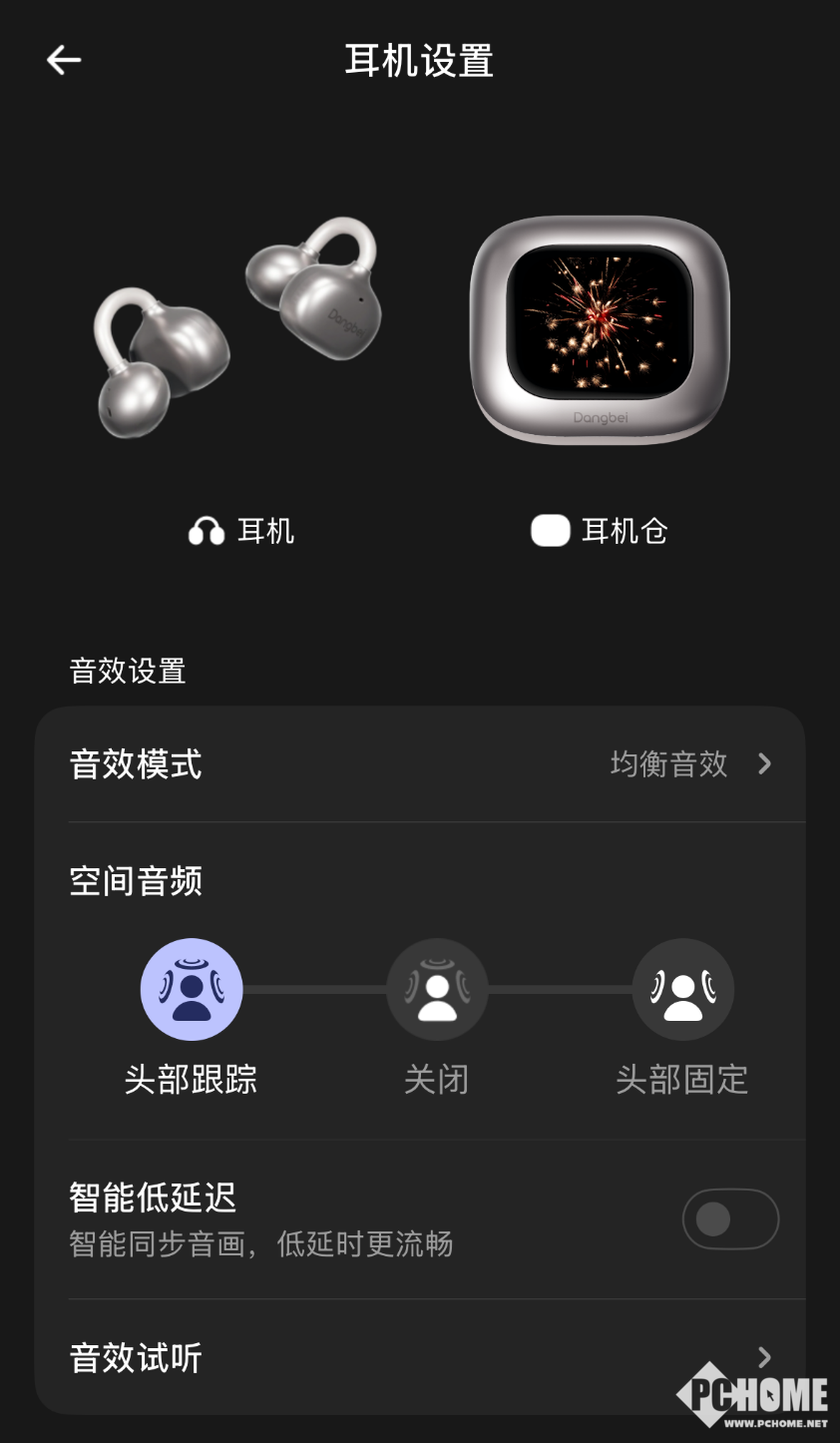Switch to the 耳机 tab
This screenshot has width=840, height=1443.
coord(242,531)
